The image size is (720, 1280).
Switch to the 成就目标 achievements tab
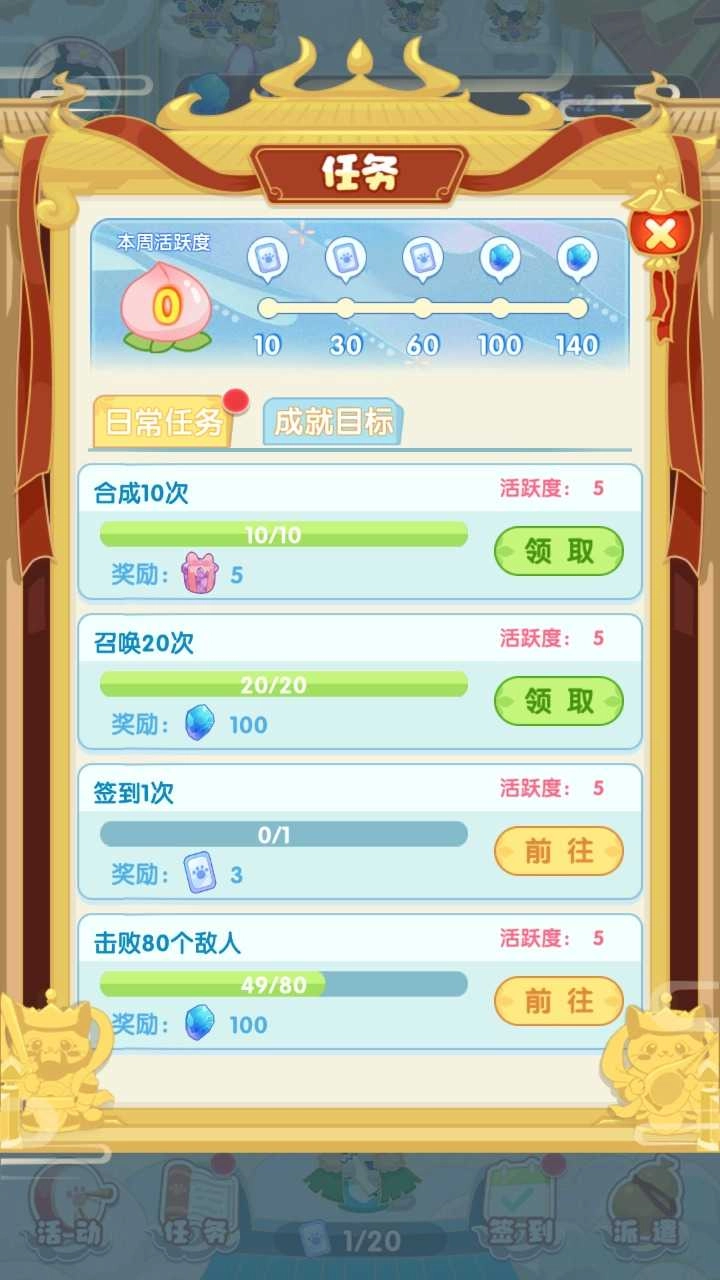[x=331, y=424]
